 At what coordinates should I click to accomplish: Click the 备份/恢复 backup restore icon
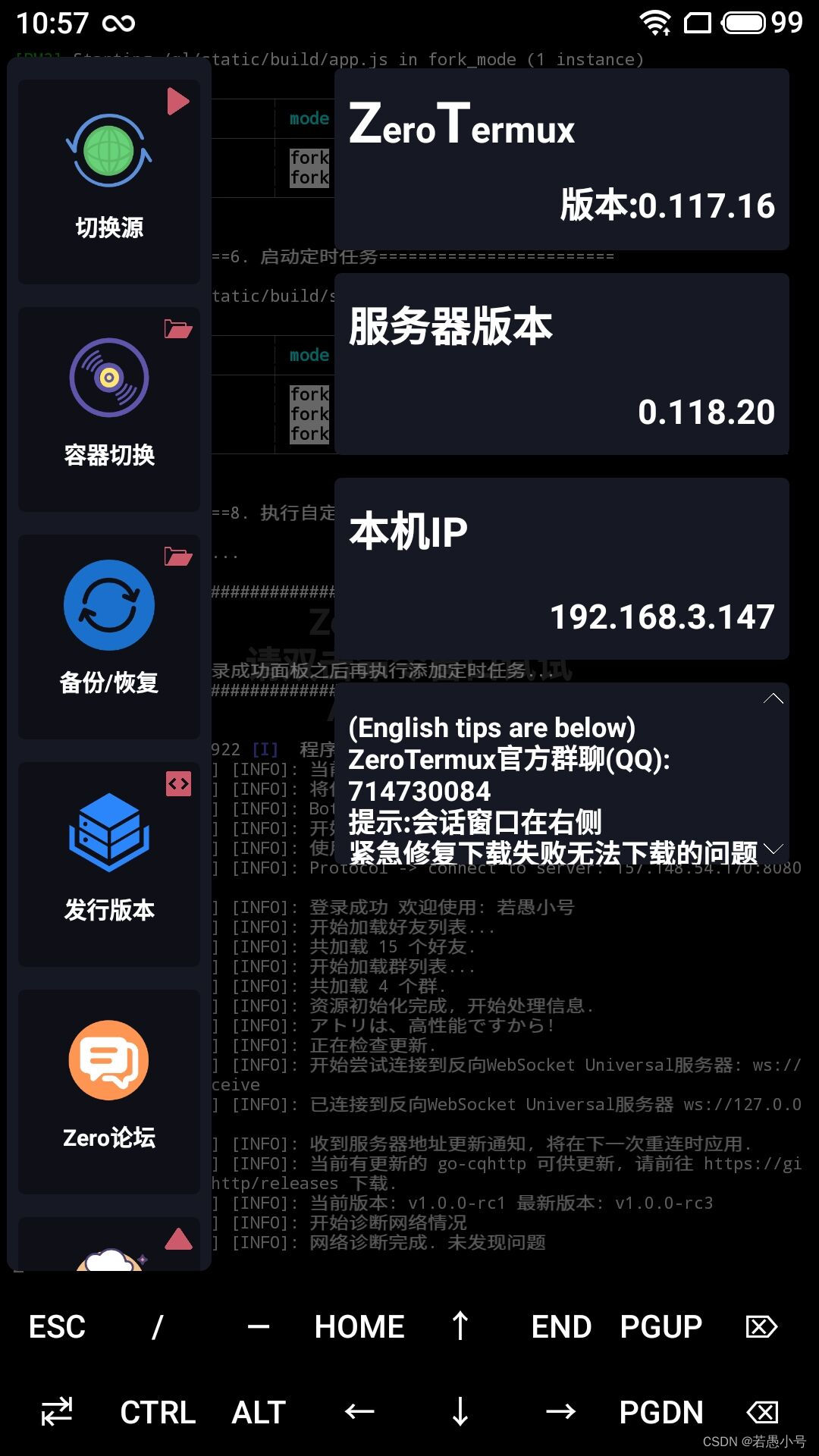[108, 604]
